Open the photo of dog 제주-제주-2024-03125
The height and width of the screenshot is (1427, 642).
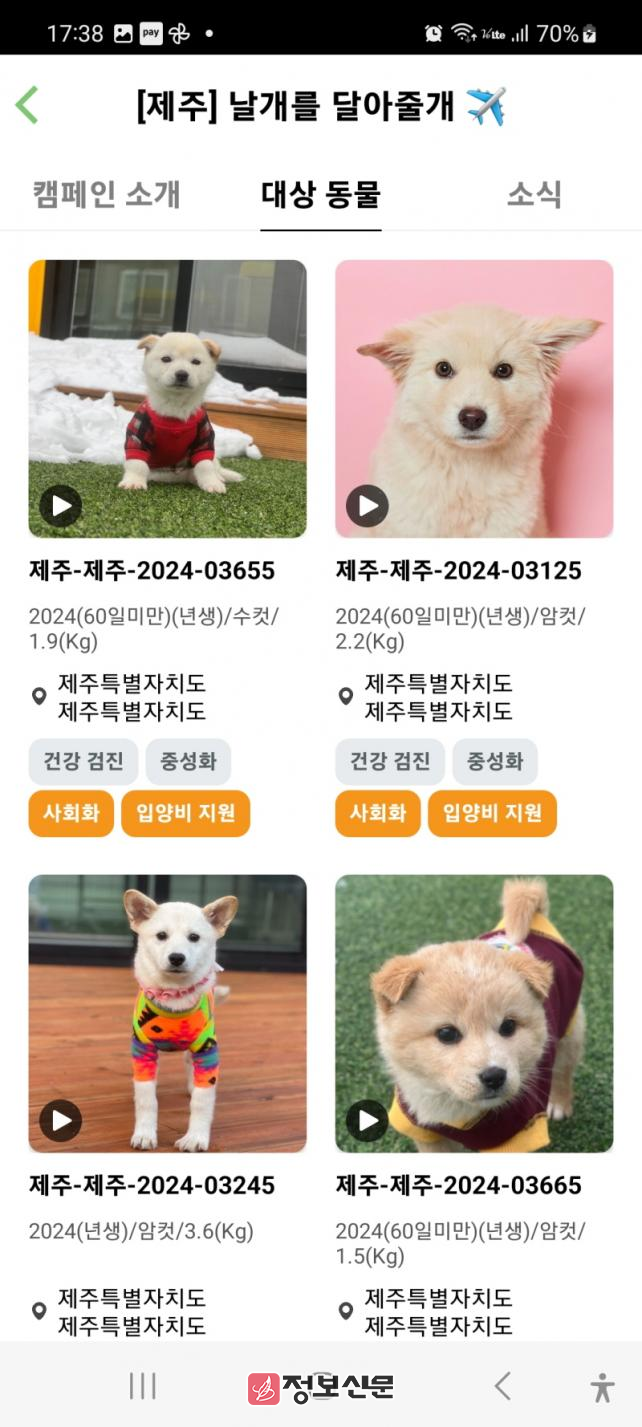pos(474,398)
